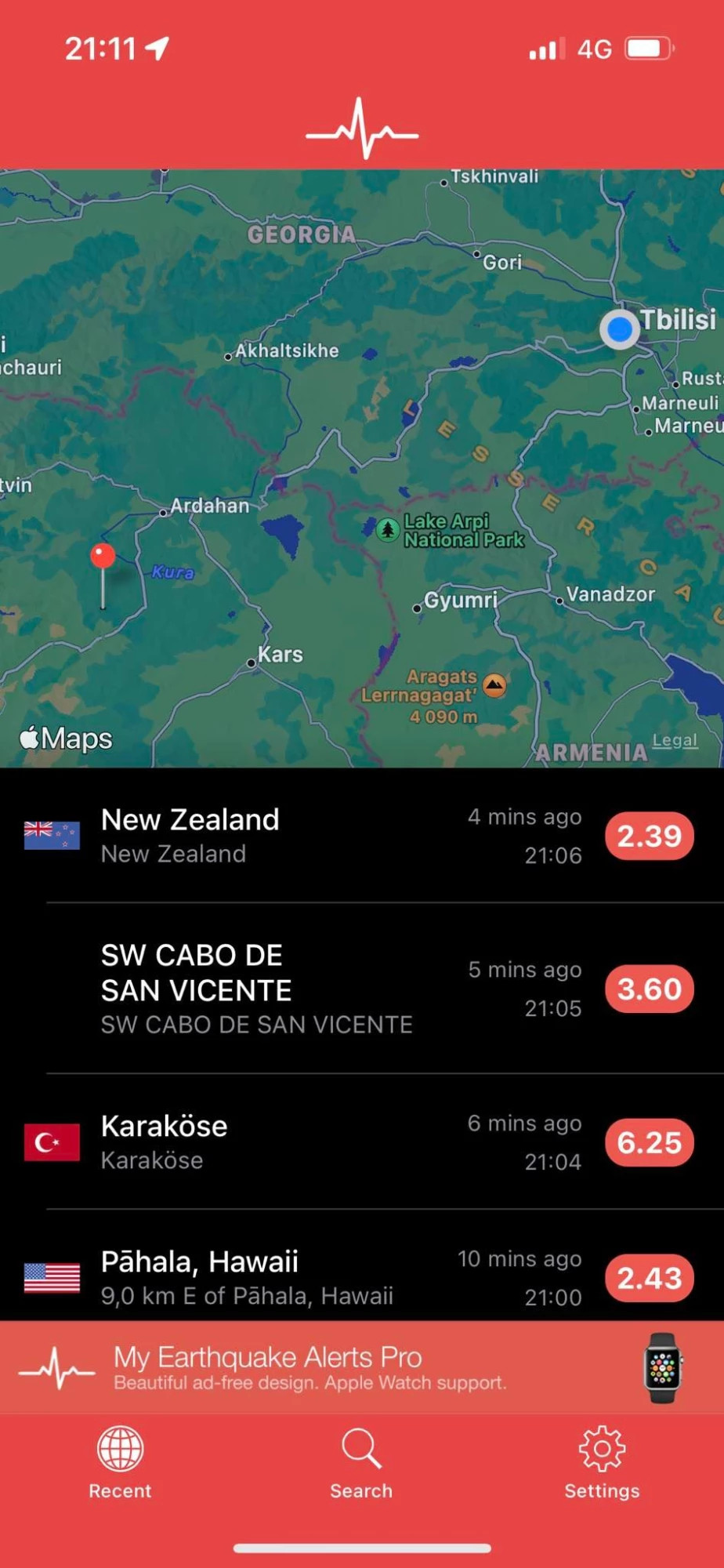724x1568 pixels.
Task: Tap the red earthquake pin on map
Action: pyautogui.click(x=103, y=557)
